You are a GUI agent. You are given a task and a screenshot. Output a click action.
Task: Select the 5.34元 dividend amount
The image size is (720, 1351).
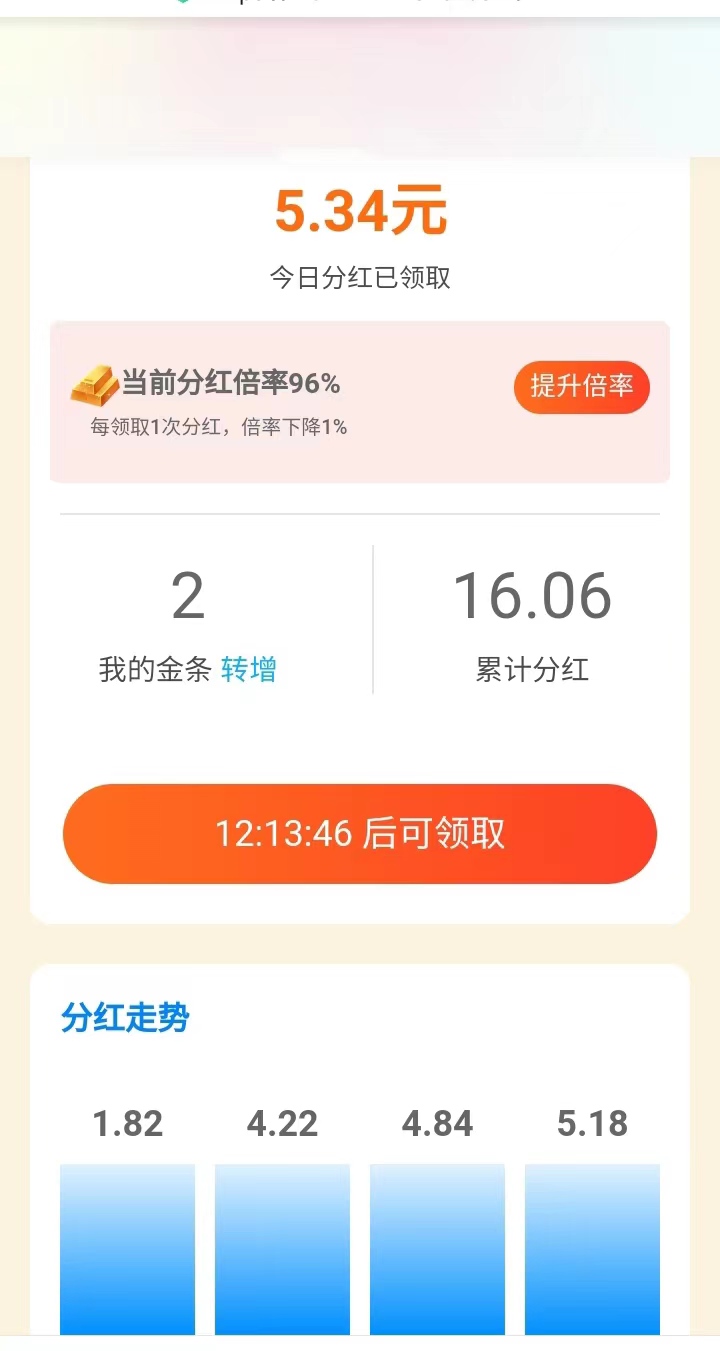point(360,210)
